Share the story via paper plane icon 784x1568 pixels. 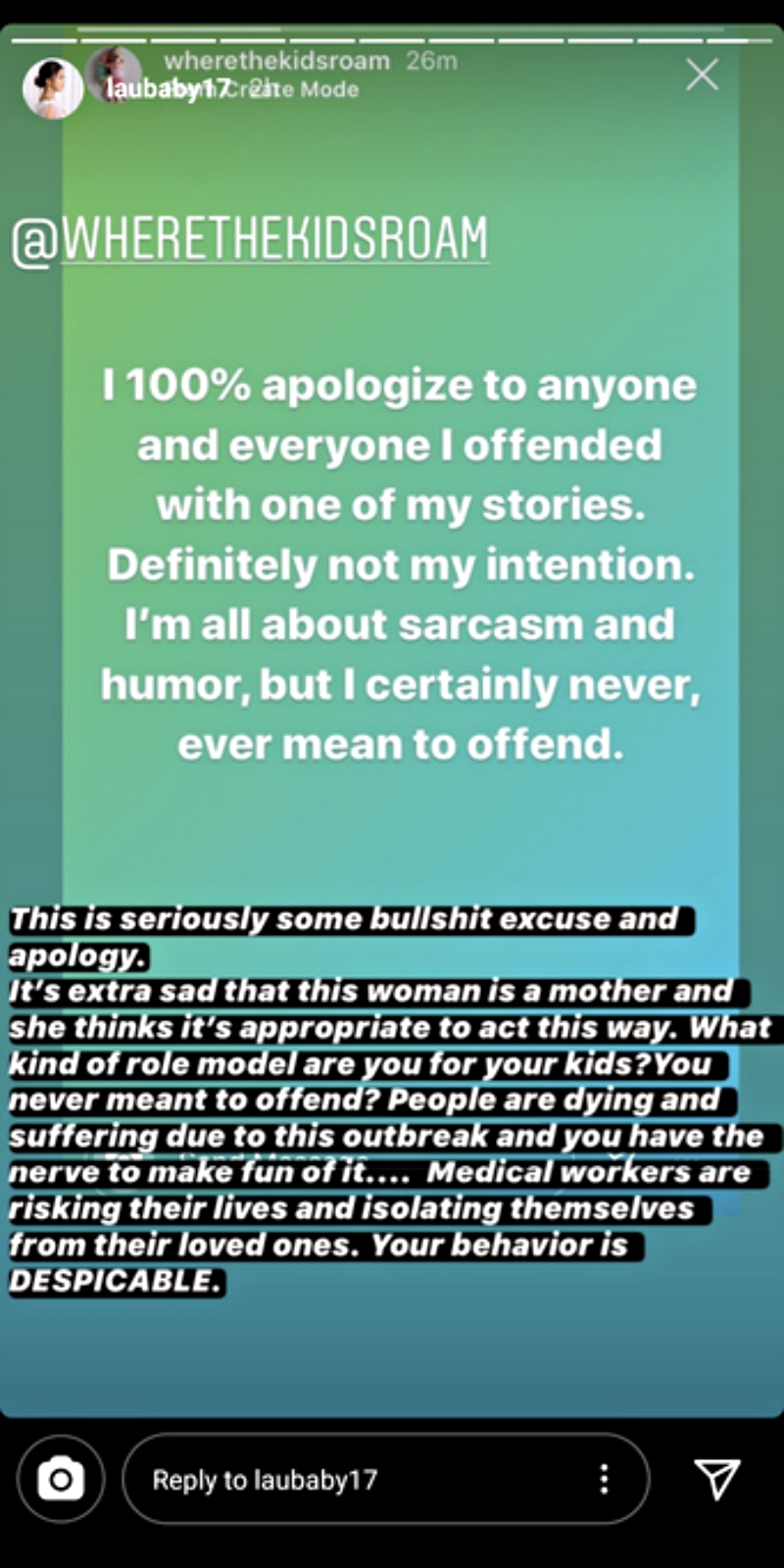coord(716,1479)
